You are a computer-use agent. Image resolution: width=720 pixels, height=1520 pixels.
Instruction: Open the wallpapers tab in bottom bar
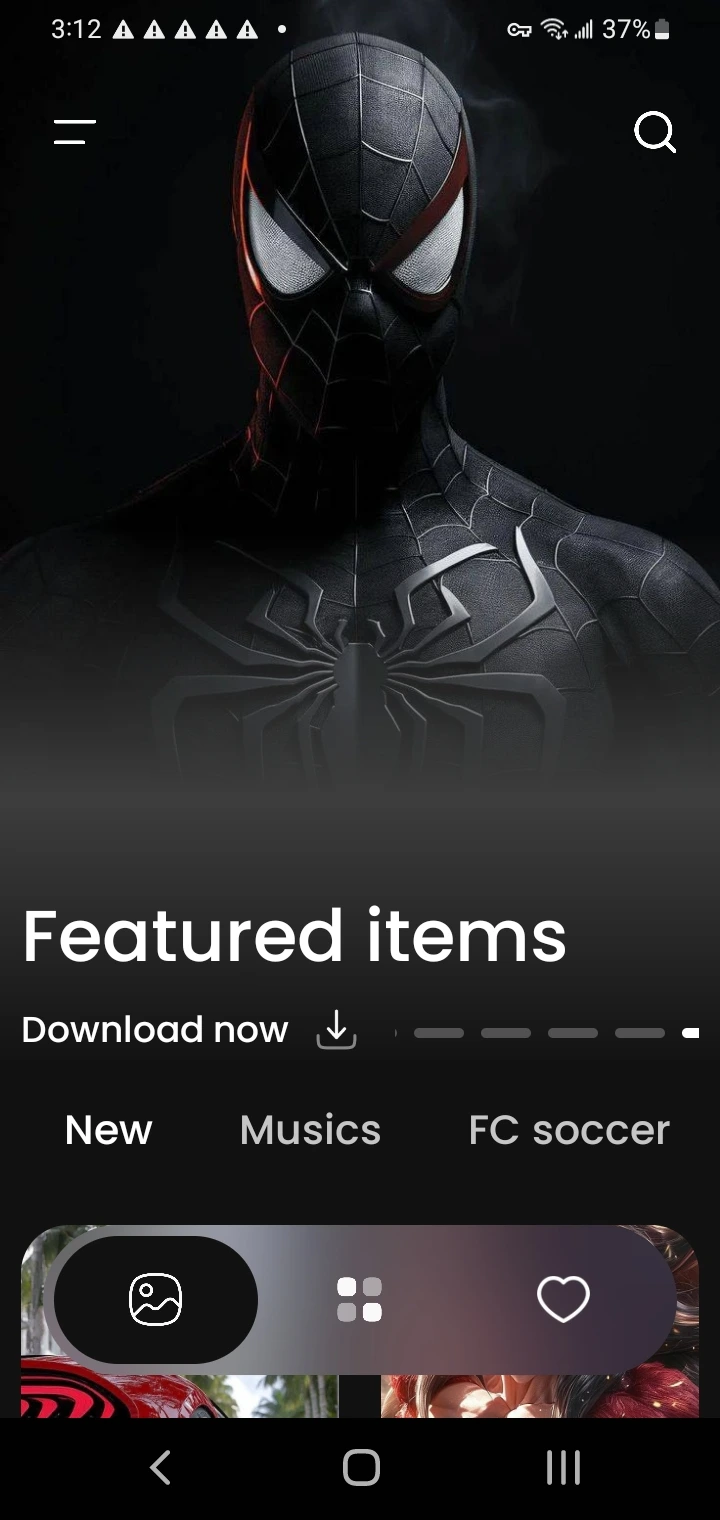[x=156, y=1299]
